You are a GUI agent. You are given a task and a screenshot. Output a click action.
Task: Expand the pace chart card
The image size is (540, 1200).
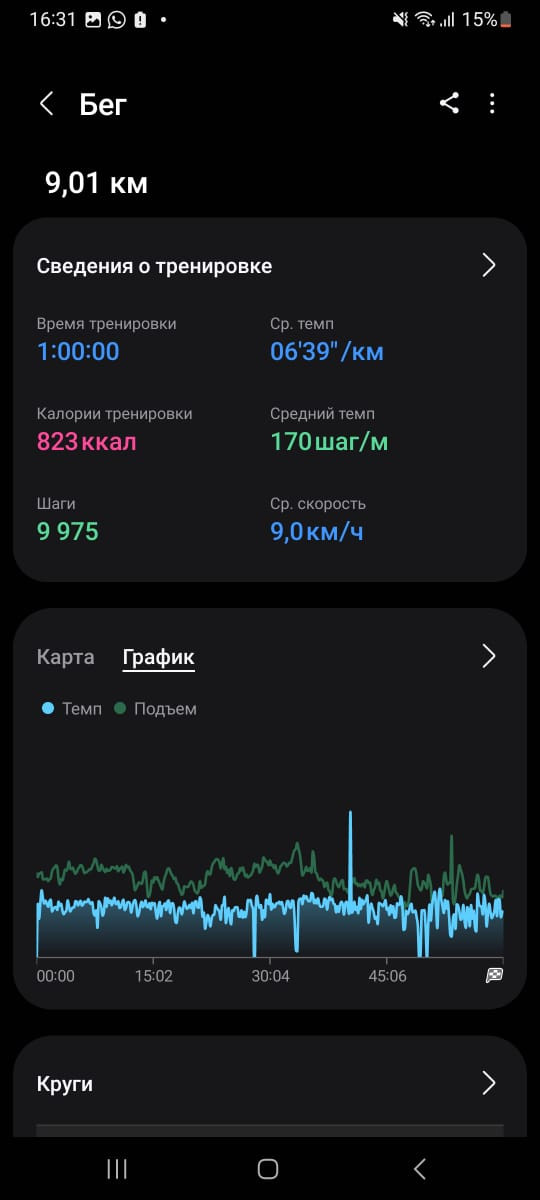click(489, 656)
